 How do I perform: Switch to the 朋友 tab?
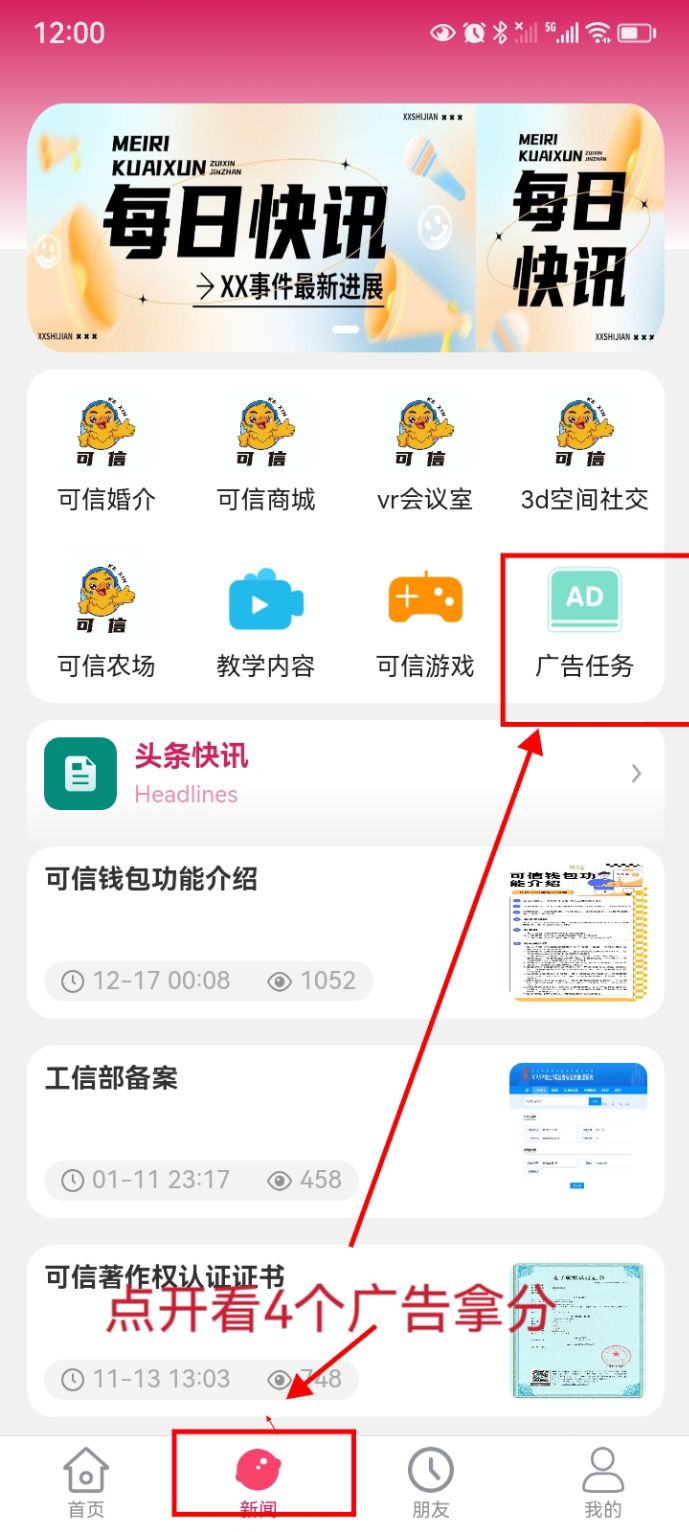[430, 1482]
